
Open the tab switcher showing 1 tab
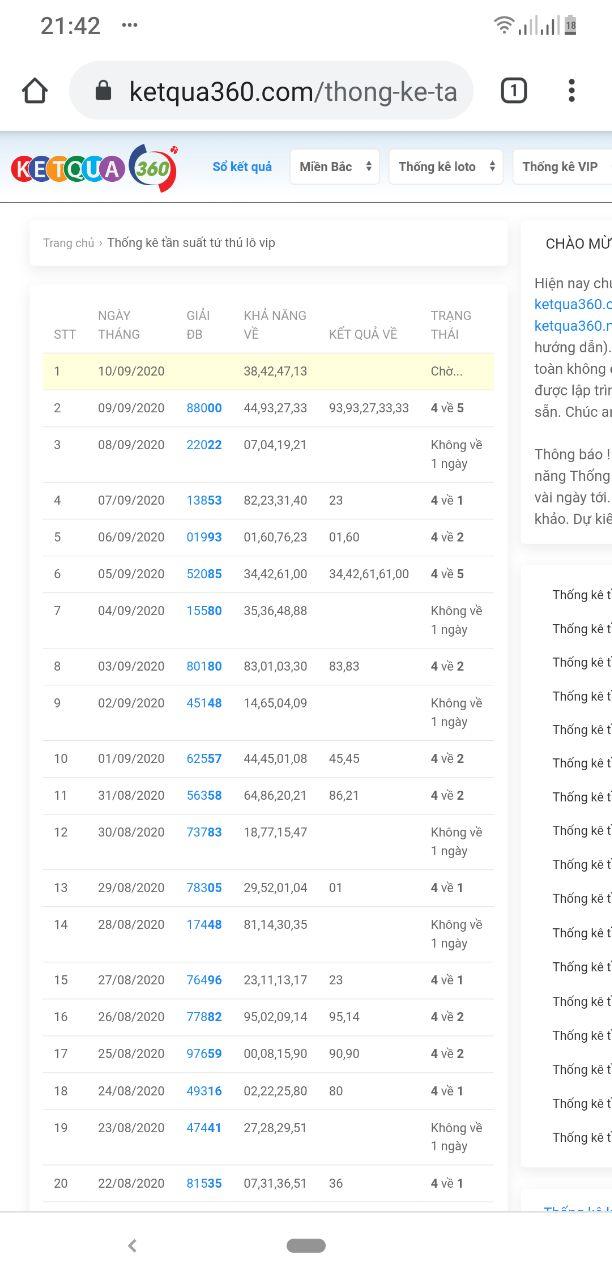click(x=513, y=91)
